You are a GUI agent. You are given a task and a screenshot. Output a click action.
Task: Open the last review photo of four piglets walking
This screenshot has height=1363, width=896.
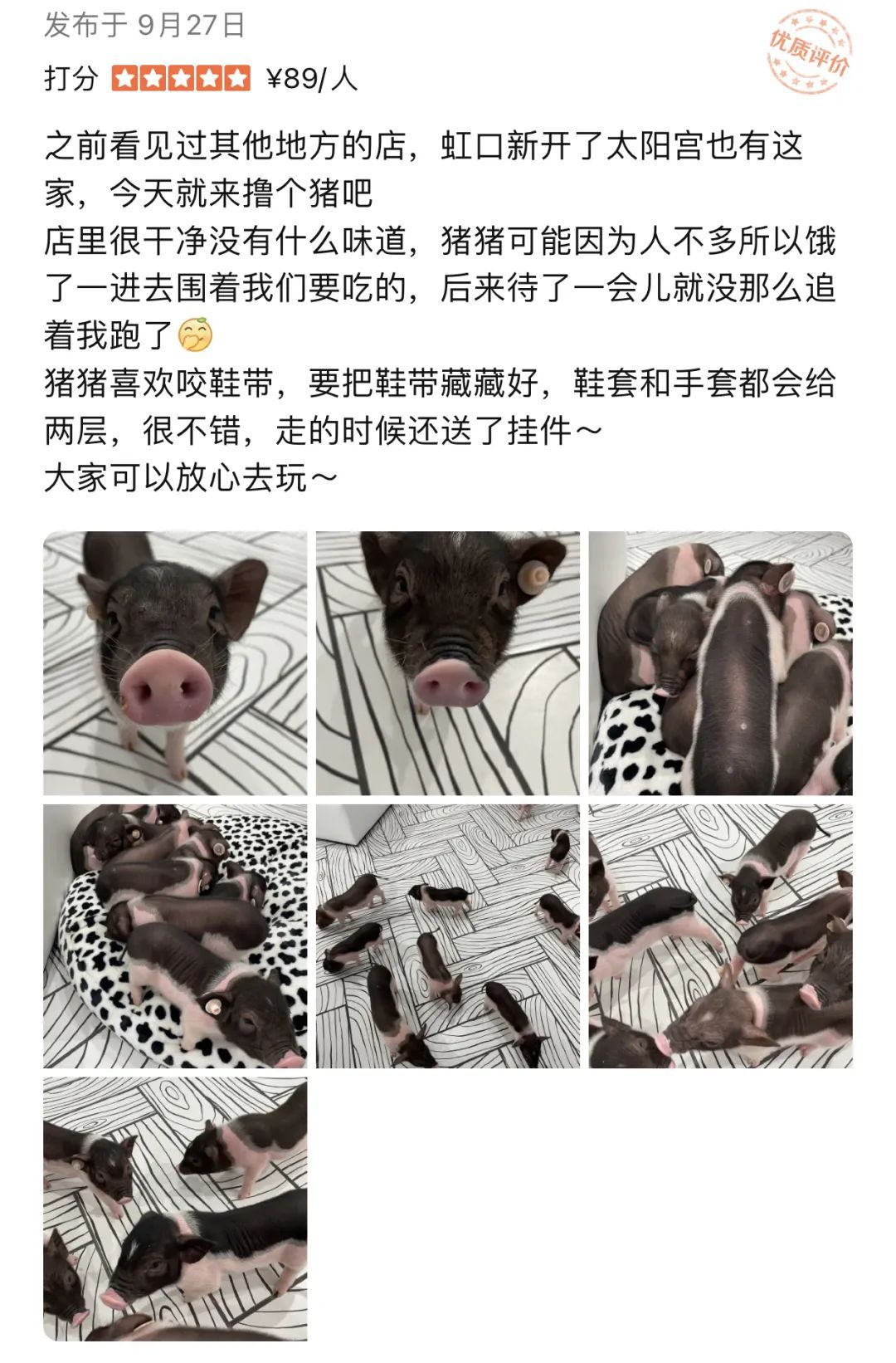(175, 1209)
